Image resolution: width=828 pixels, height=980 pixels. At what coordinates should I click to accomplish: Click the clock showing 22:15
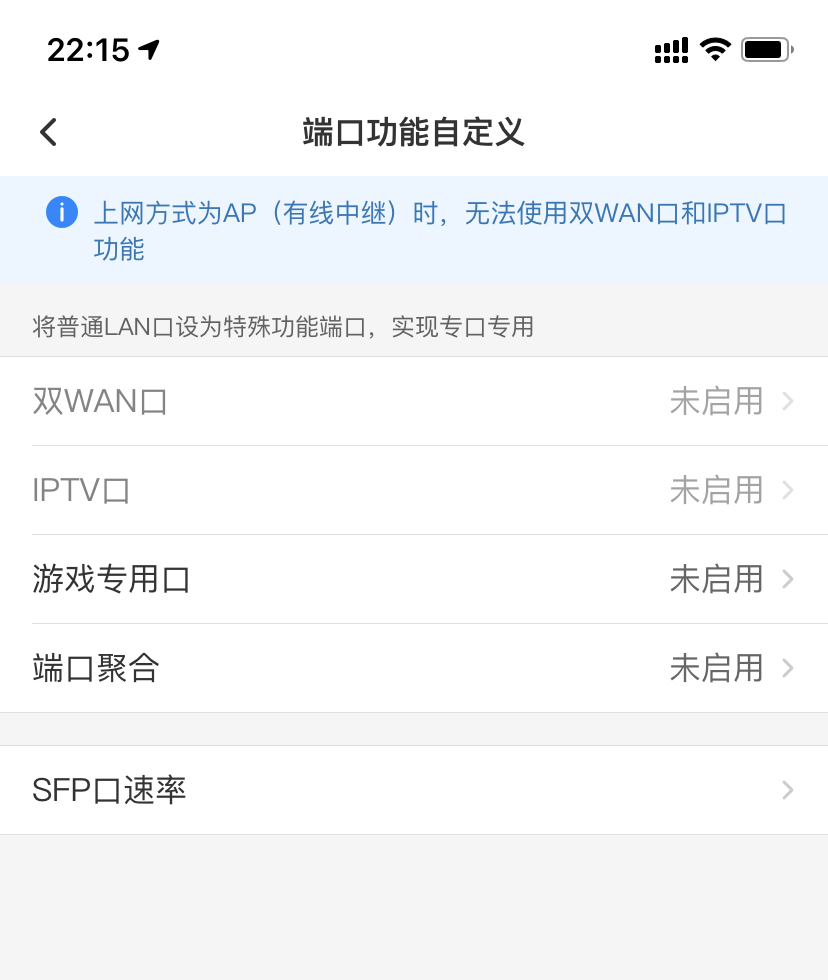[x=90, y=49]
